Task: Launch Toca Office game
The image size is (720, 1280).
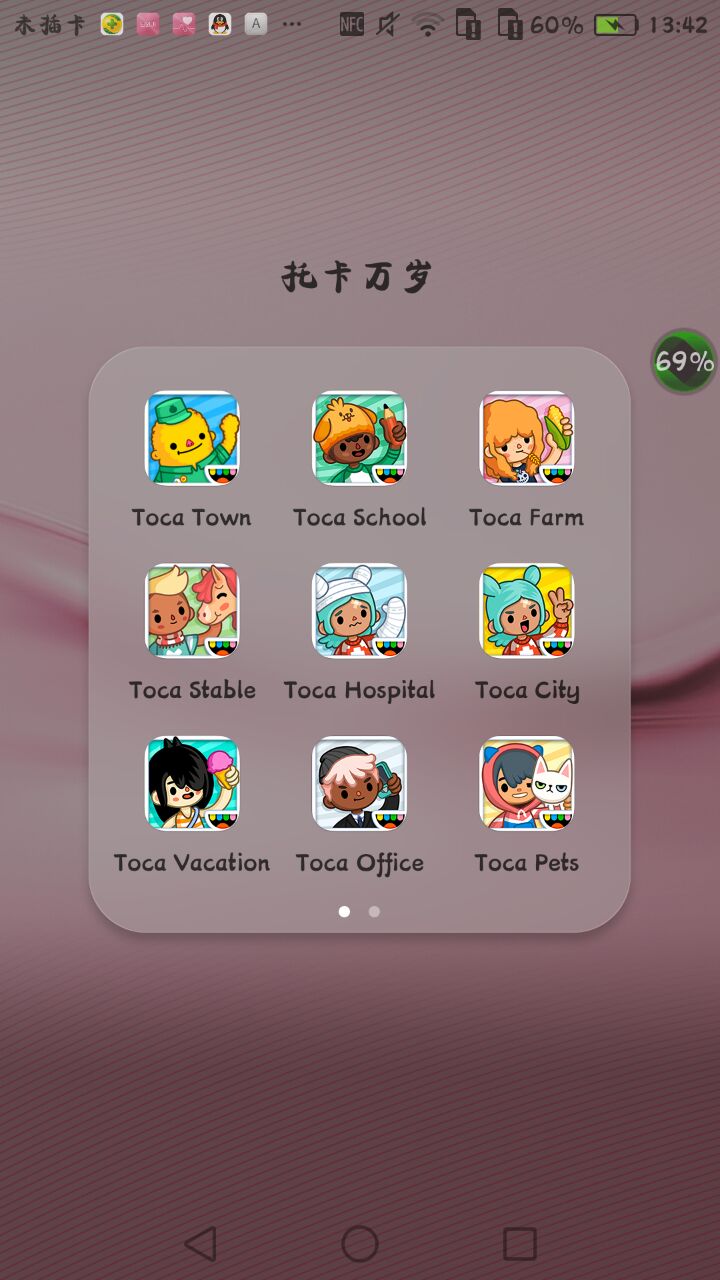Action: (359, 784)
